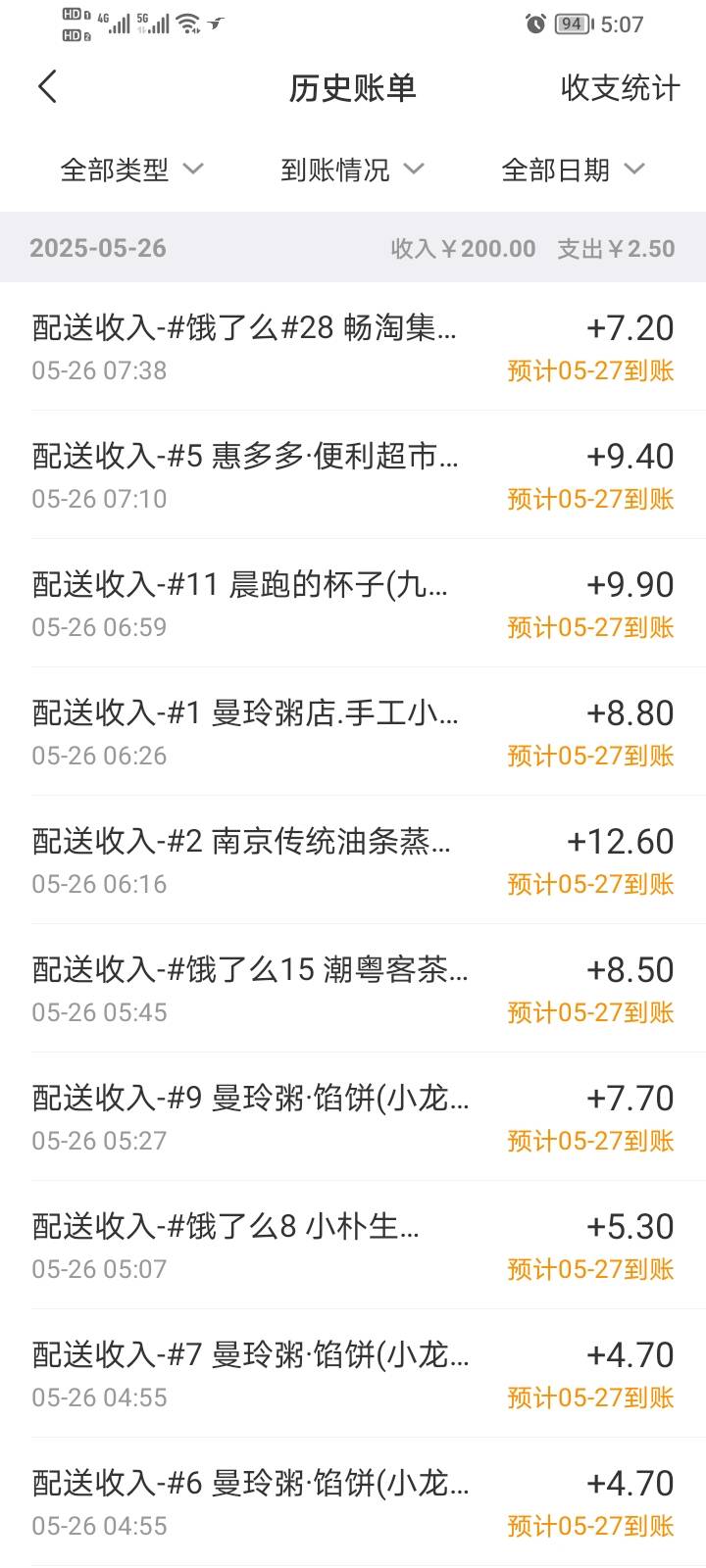Open the #1 曼玲粥店.手工小 income entry

(353, 731)
